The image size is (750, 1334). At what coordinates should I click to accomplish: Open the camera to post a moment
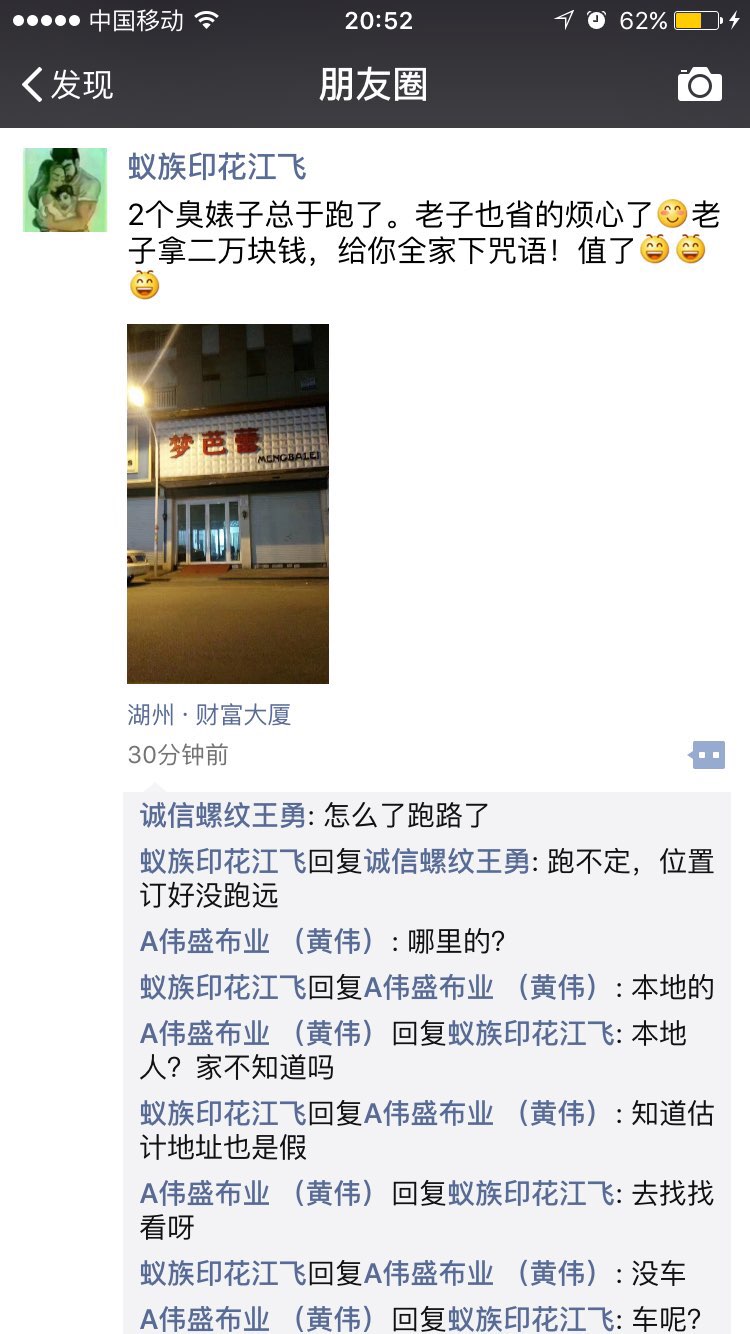(699, 85)
